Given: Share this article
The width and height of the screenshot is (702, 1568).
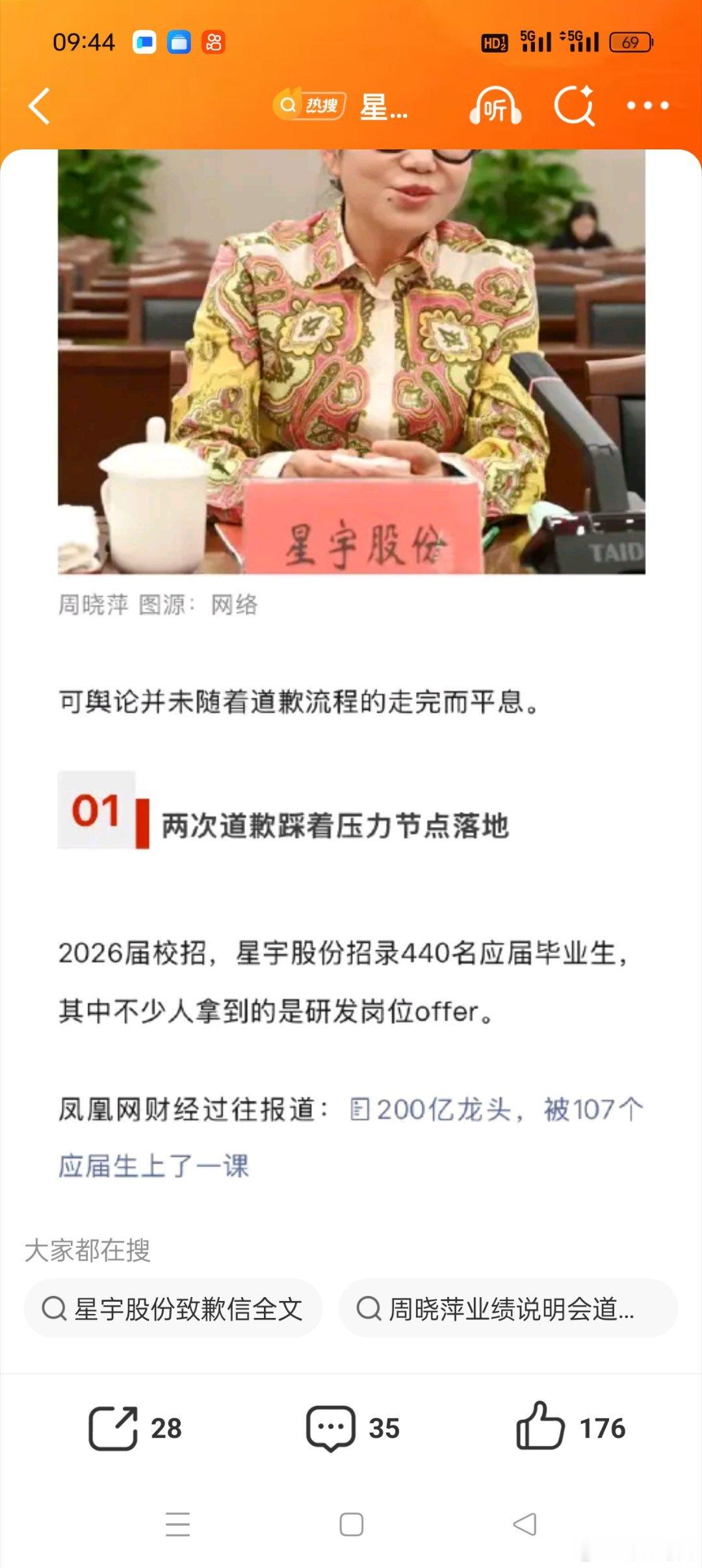Looking at the screenshot, I should tap(135, 1428).
